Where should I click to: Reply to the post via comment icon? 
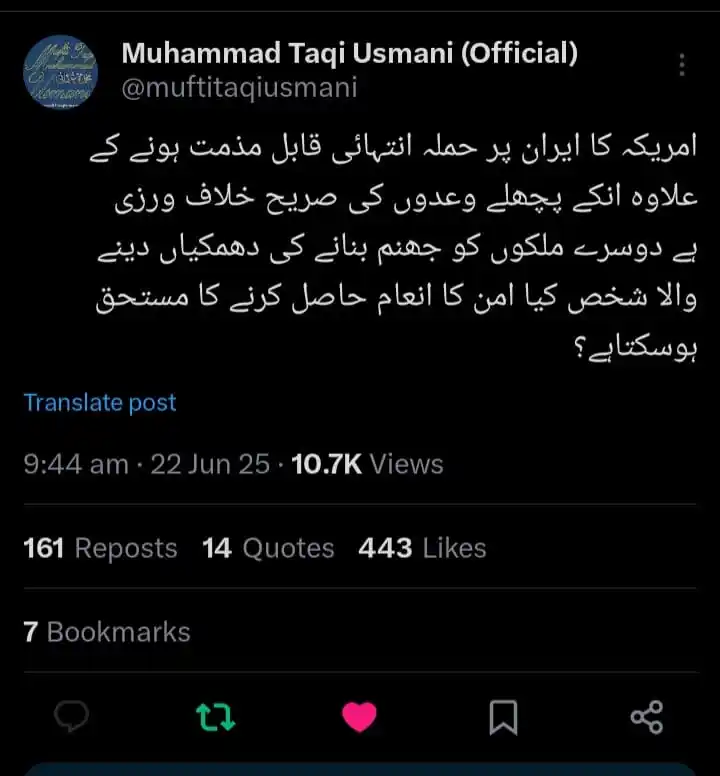71,716
